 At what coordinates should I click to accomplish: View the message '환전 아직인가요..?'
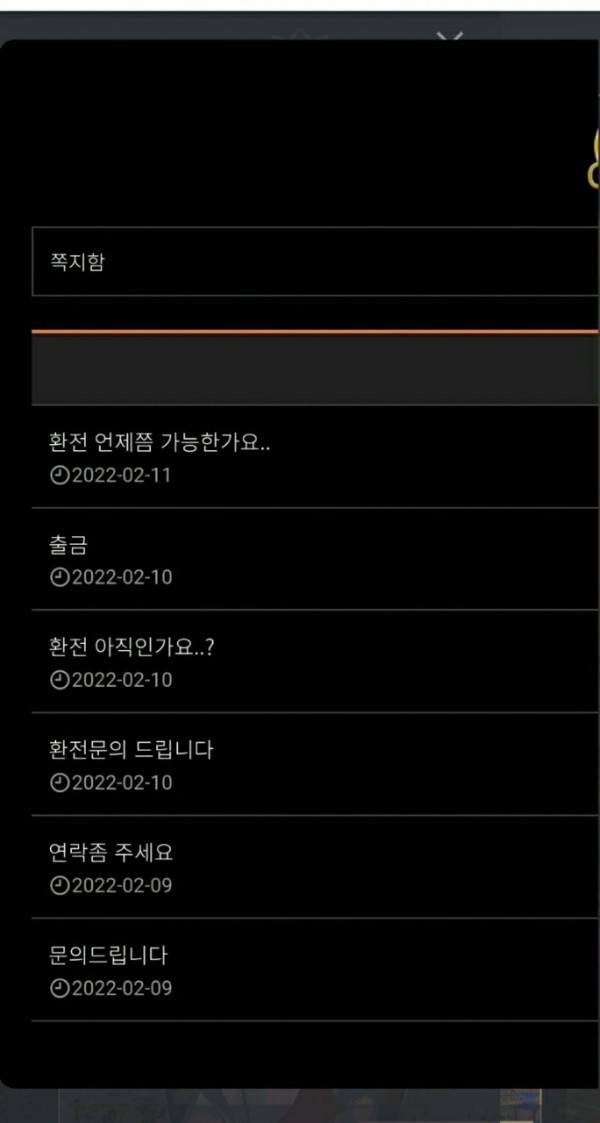point(131,648)
